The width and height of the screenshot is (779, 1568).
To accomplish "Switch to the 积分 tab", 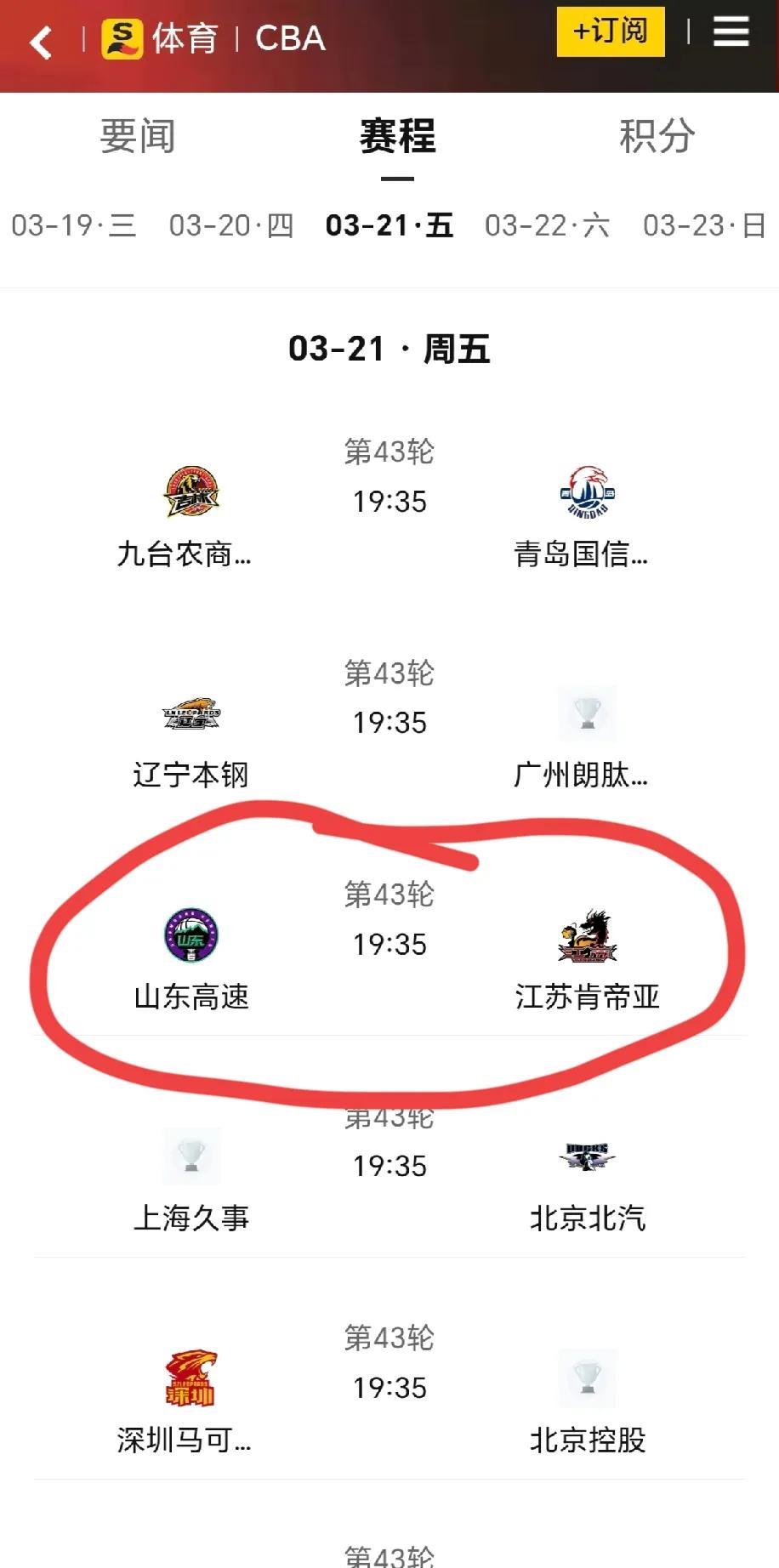I will coord(657,136).
